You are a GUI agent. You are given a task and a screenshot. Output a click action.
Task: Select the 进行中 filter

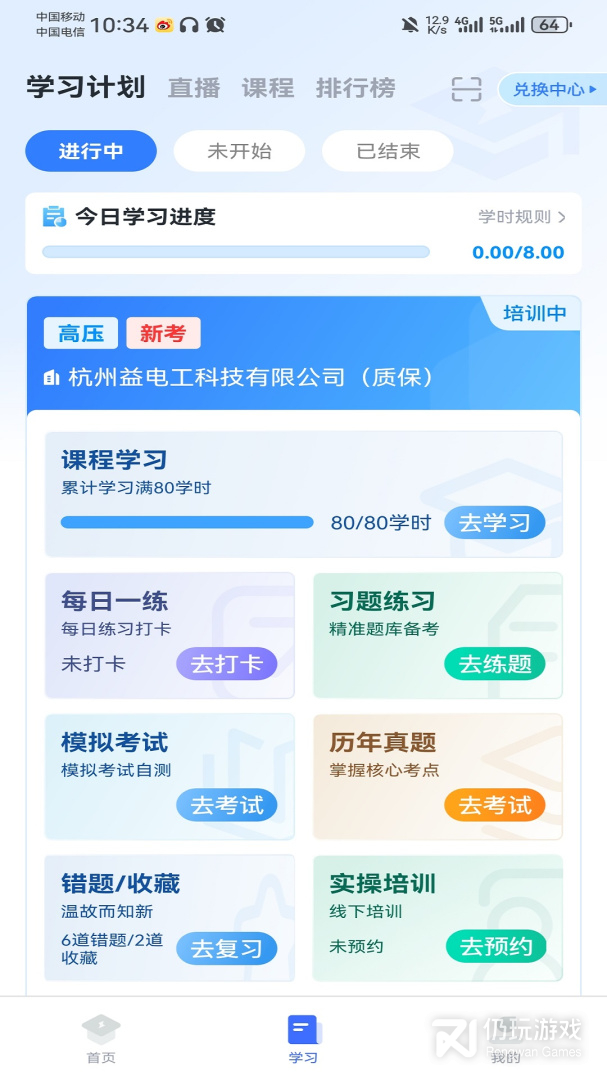click(91, 151)
